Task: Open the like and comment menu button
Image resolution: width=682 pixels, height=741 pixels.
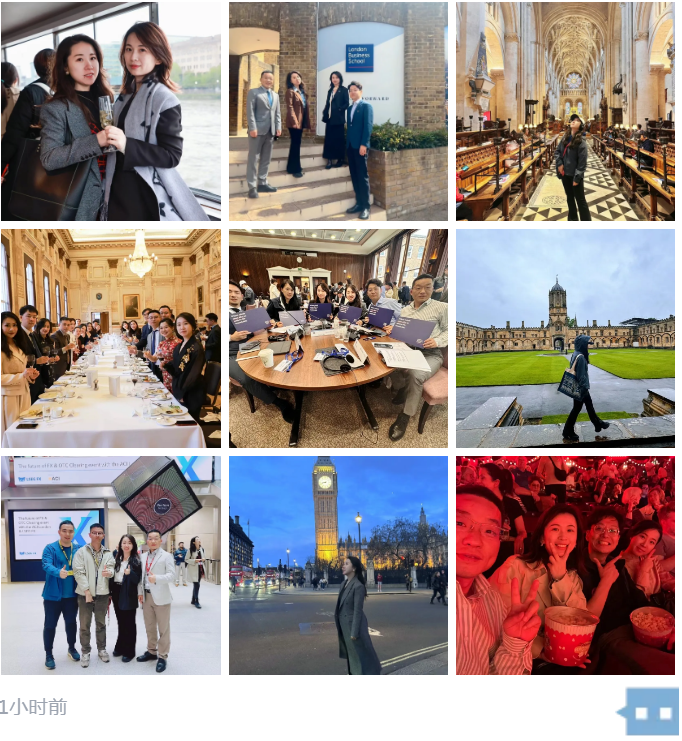Action: pos(651,712)
